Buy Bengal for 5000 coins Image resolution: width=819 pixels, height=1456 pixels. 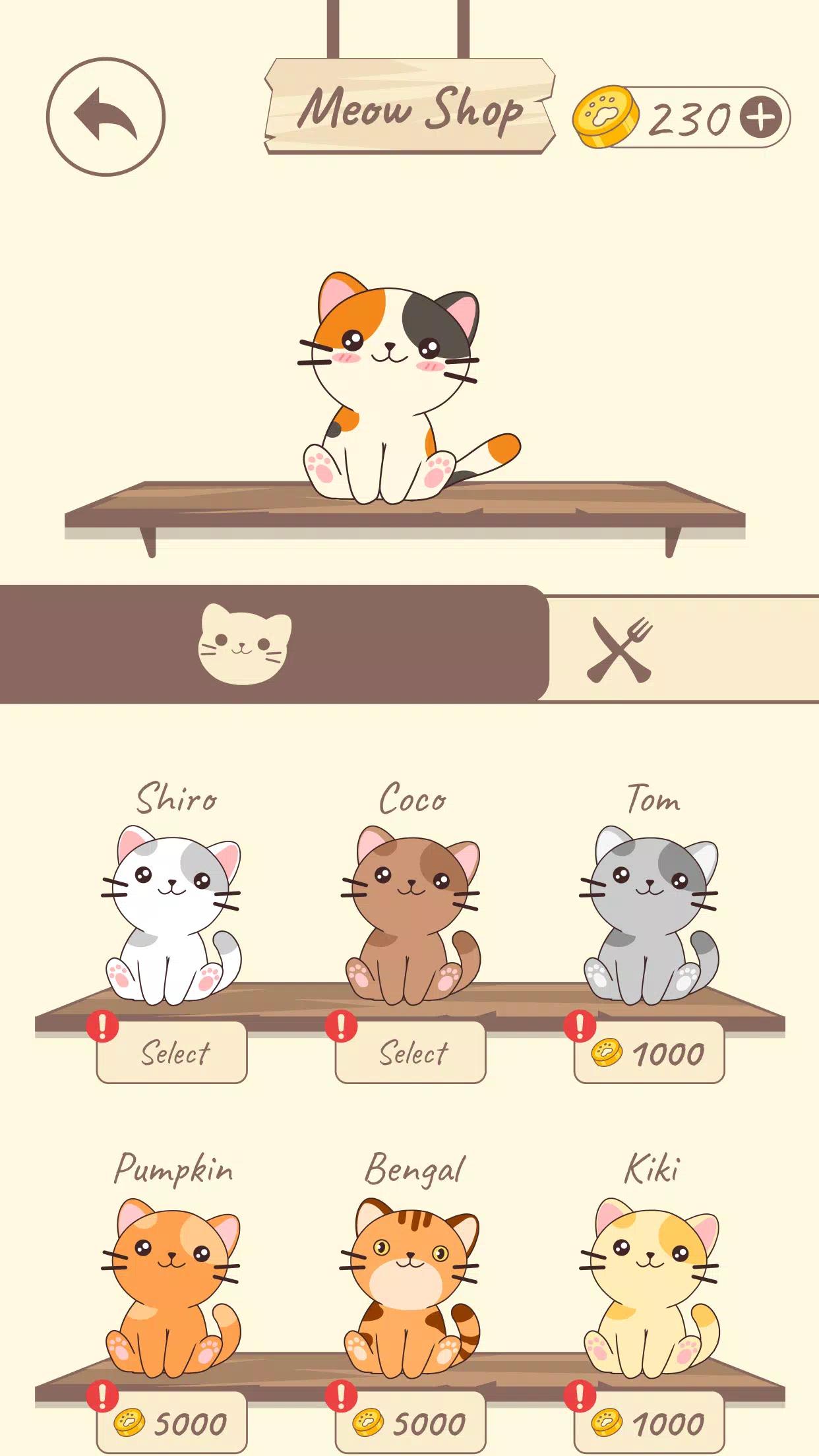pyautogui.click(x=411, y=1423)
